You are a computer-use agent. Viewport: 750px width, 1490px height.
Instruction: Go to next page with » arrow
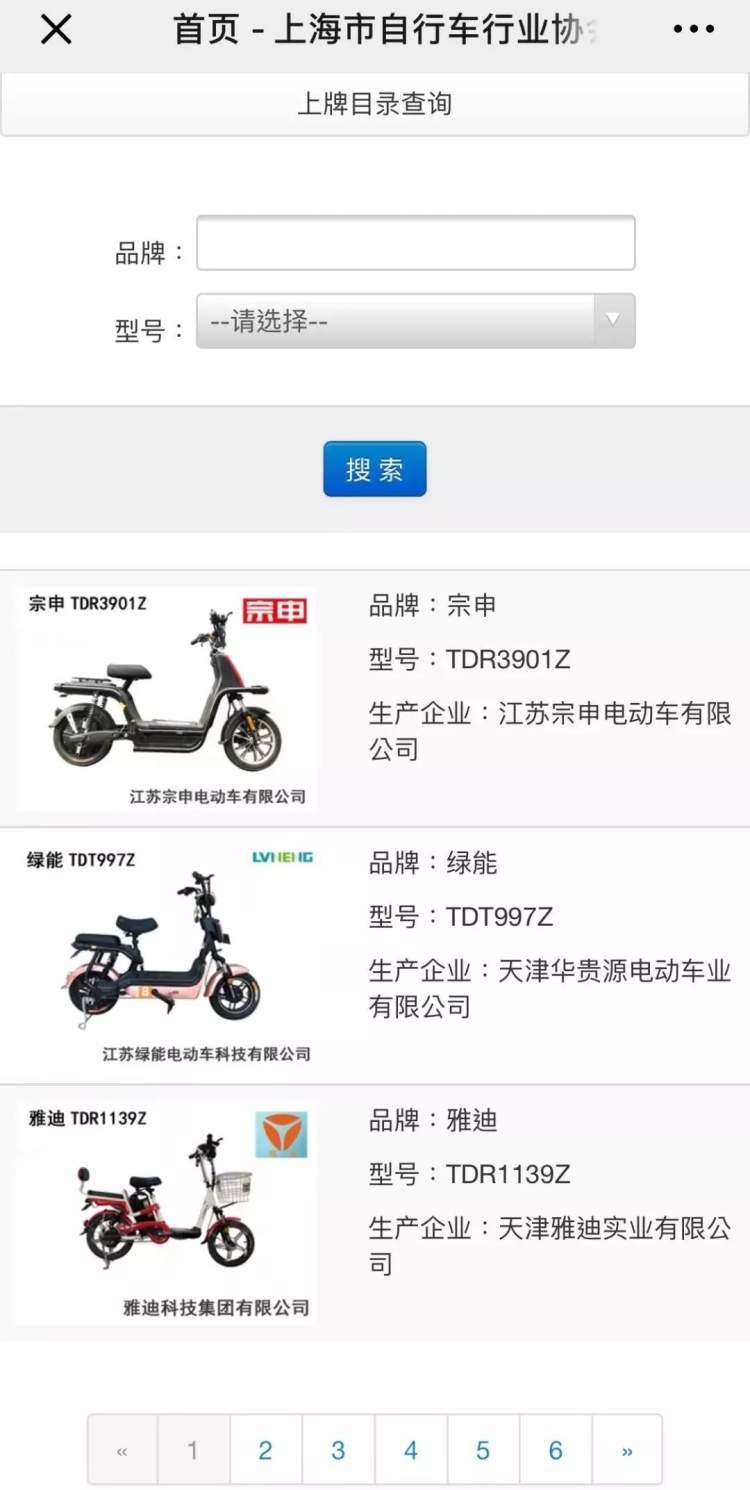[x=627, y=1450]
